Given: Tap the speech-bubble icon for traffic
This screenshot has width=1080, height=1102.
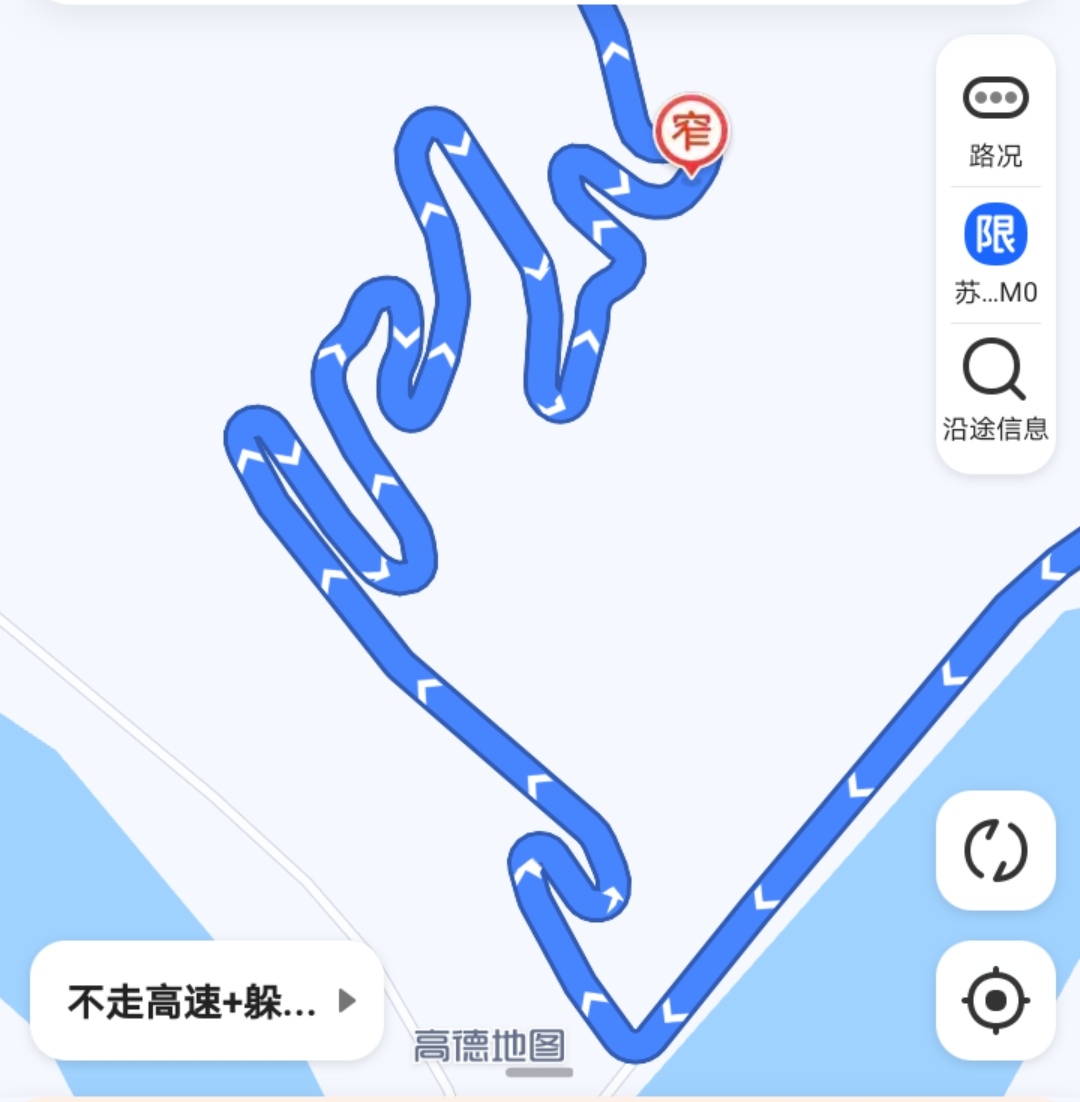Looking at the screenshot, I should pos(995,97).
